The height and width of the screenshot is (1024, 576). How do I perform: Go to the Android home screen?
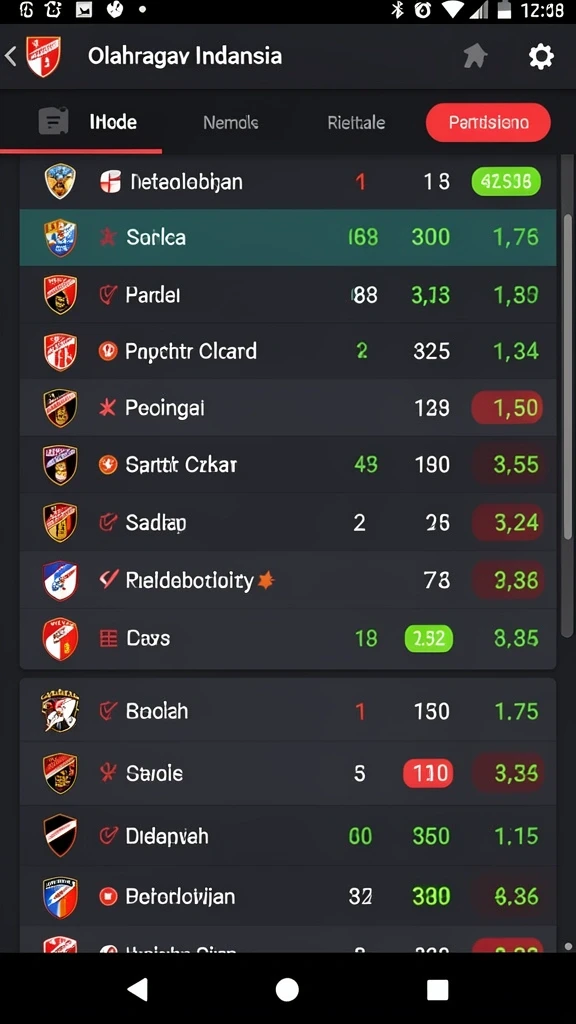pos(287,989)
